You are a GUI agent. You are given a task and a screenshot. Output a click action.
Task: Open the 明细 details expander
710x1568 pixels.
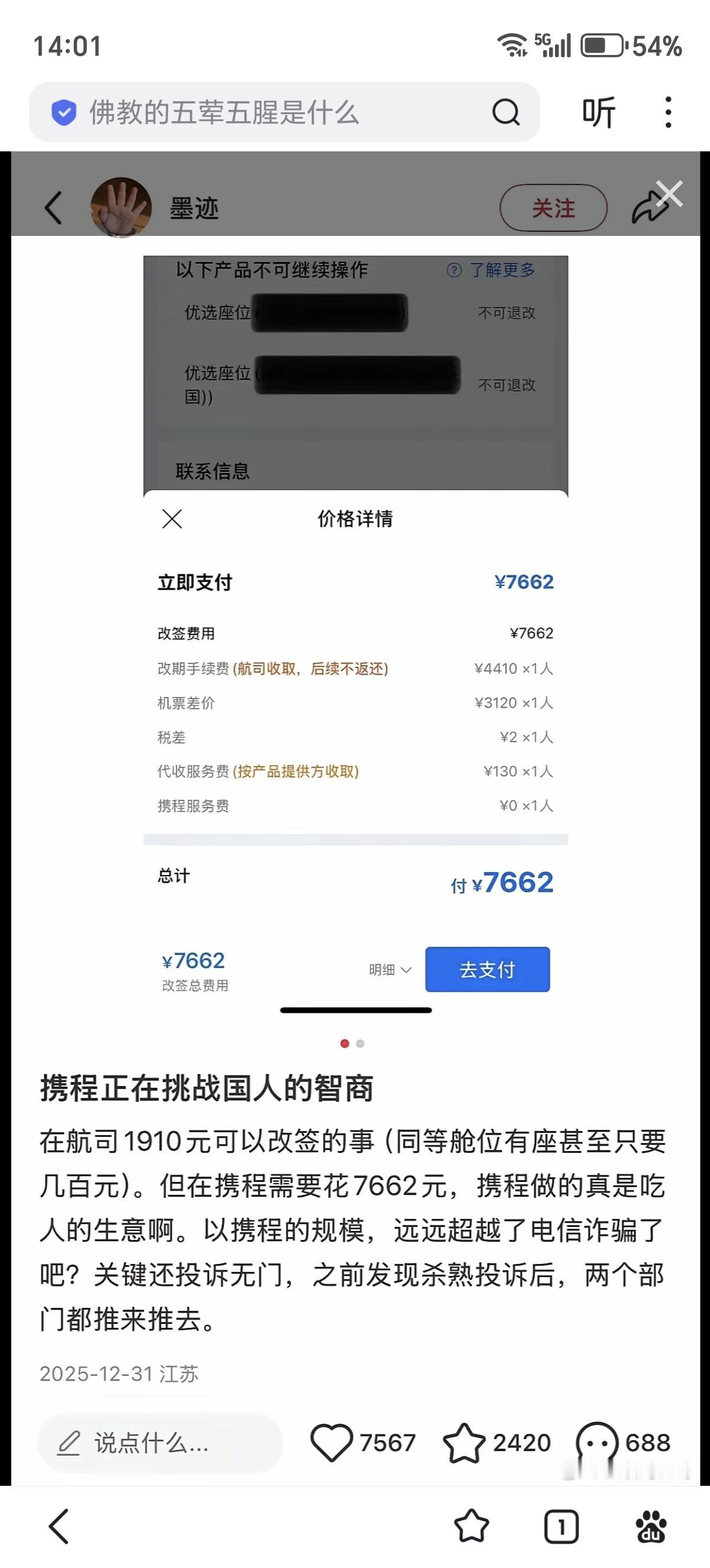[388, 970]
